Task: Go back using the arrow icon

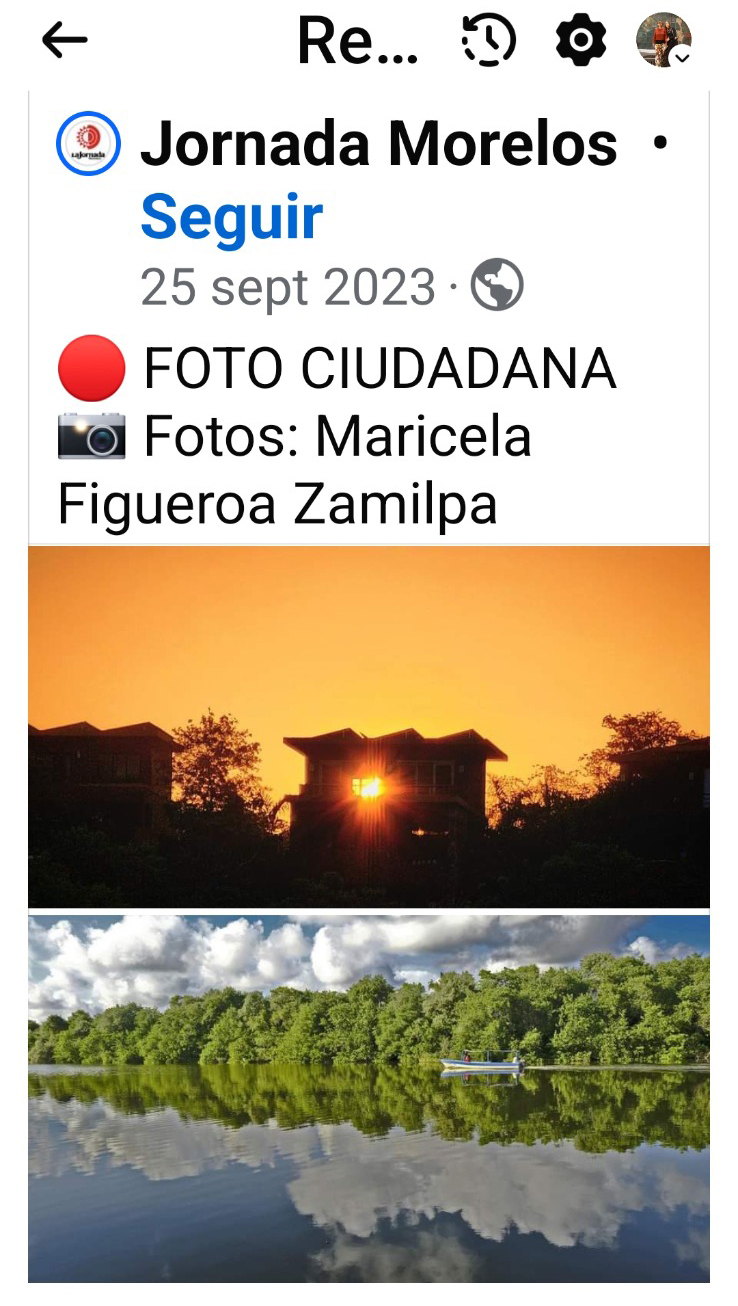Action: (65, 41)
